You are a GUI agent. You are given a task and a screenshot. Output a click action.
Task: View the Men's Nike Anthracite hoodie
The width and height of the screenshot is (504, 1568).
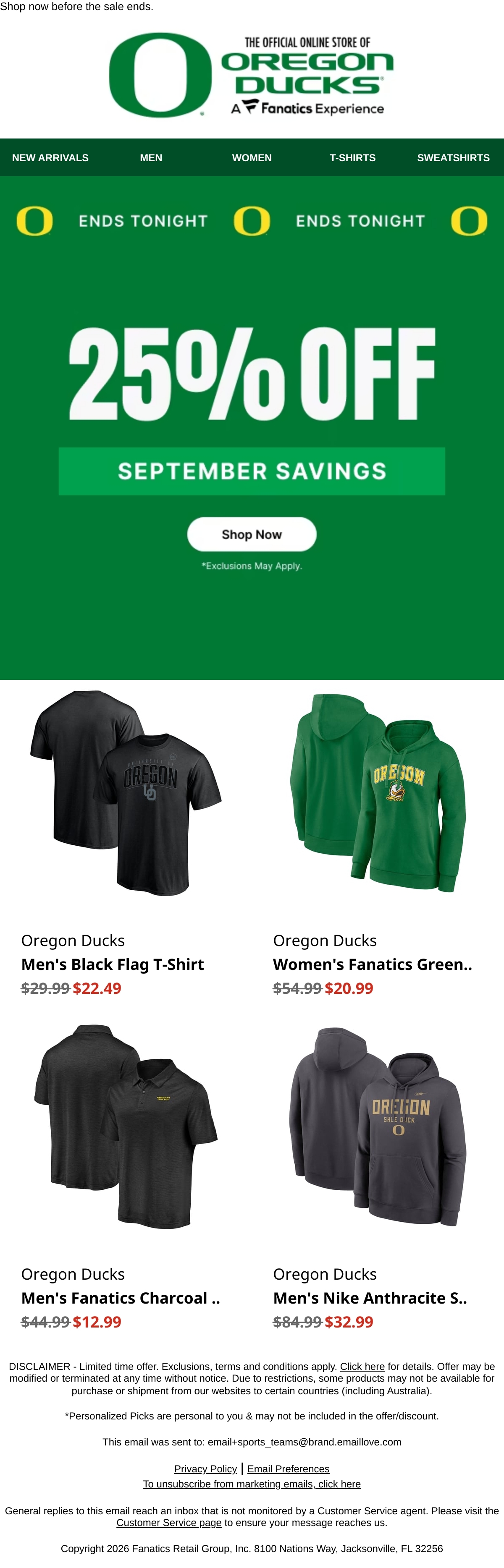(370, 1298)
